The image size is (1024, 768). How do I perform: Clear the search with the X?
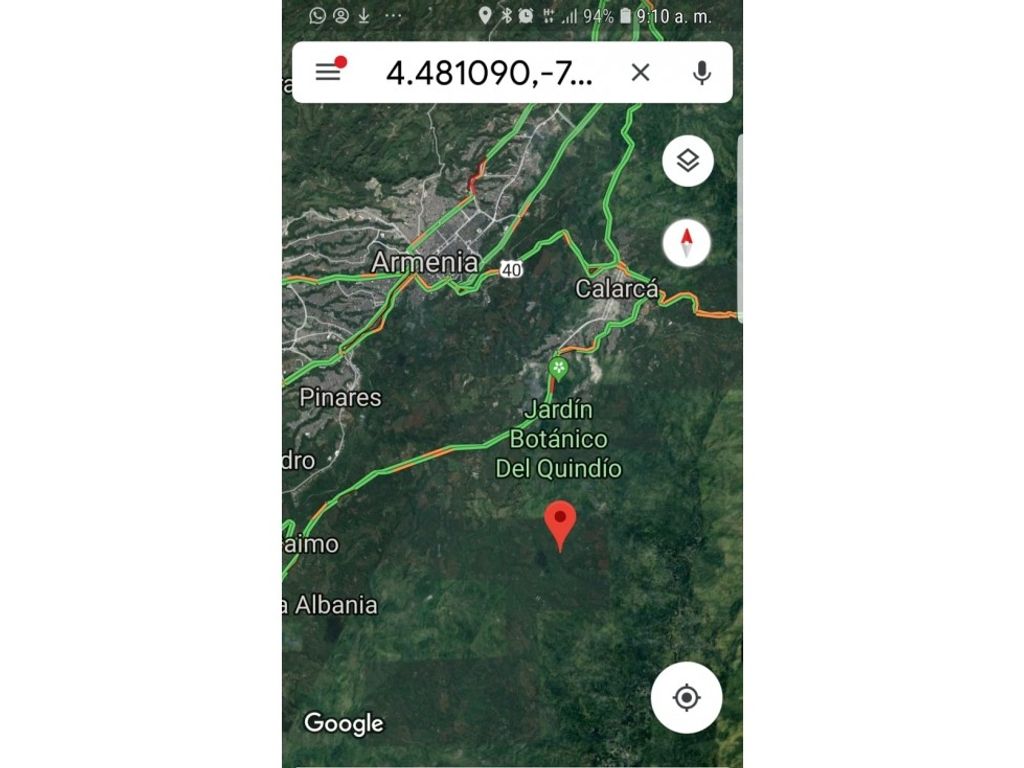(x=640, y=72)
